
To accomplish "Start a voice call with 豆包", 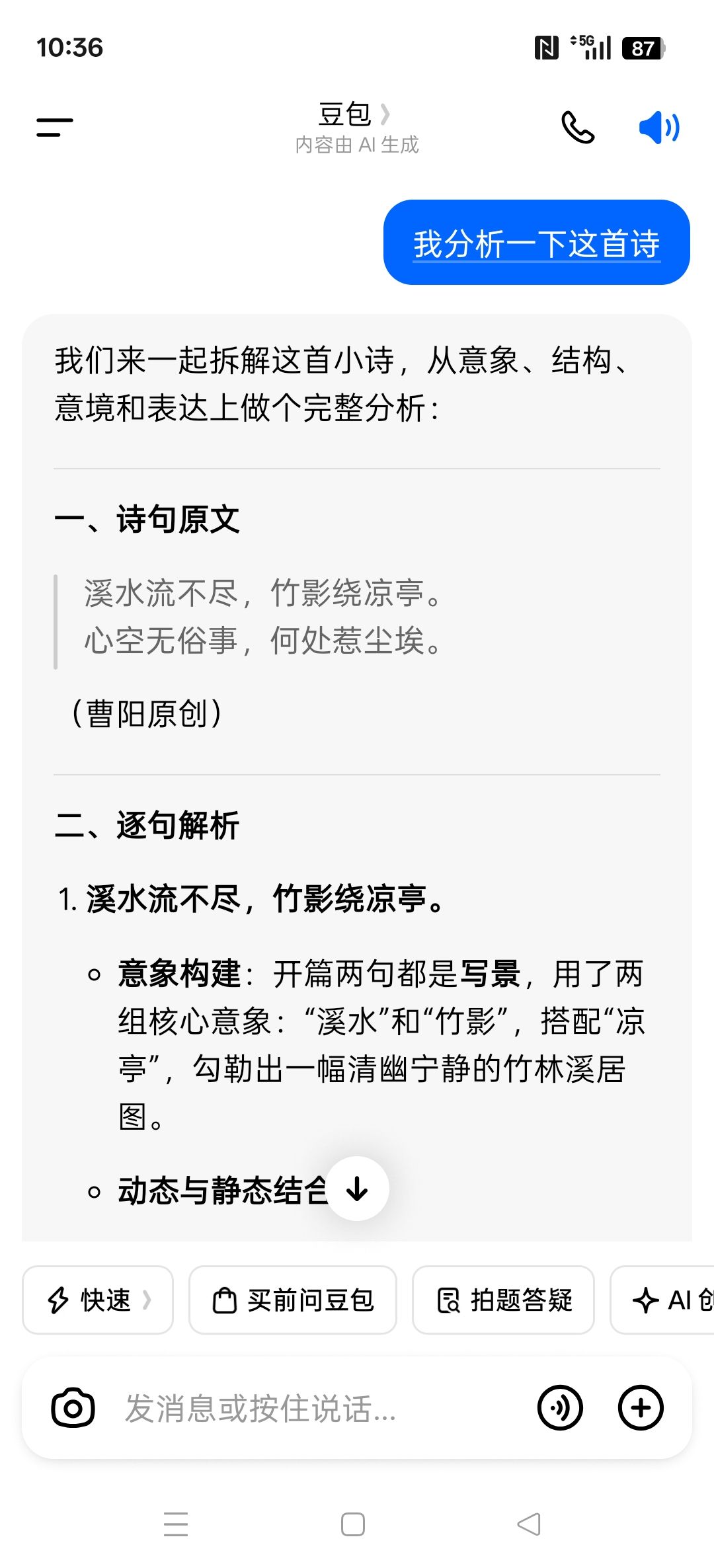I will tap(578, 128).
